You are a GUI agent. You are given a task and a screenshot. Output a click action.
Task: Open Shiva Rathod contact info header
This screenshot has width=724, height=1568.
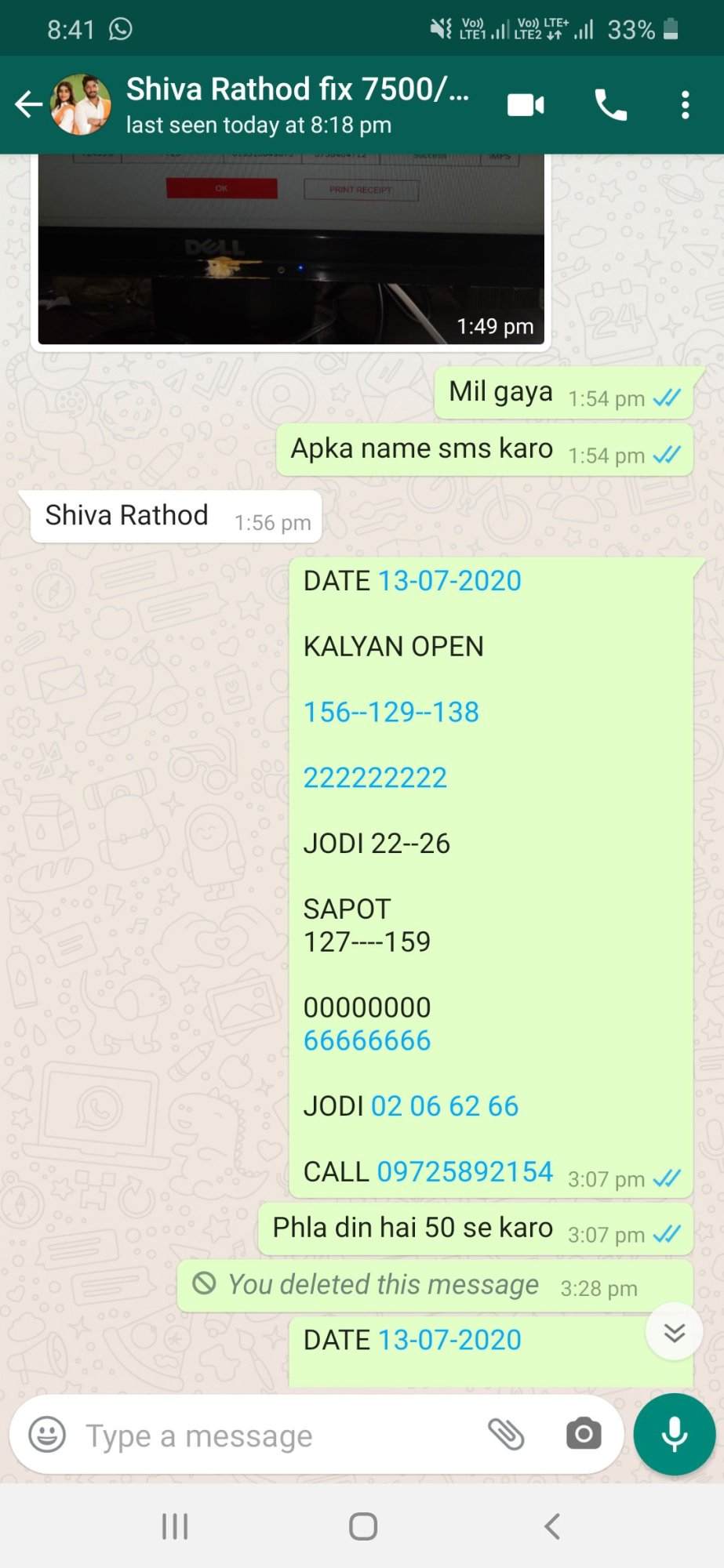tap(298, 104)
